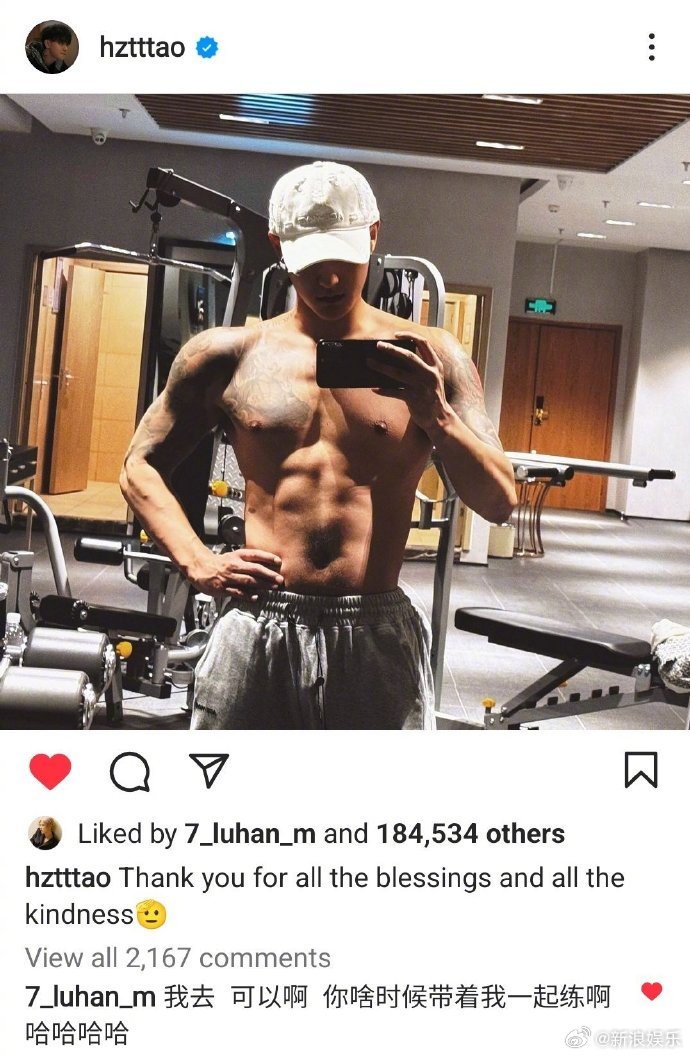The image size is (690, 1056).
Task: Open 7_luhan_m's profile from the comment
Action: pyautogui.click(x=88, y=996)
